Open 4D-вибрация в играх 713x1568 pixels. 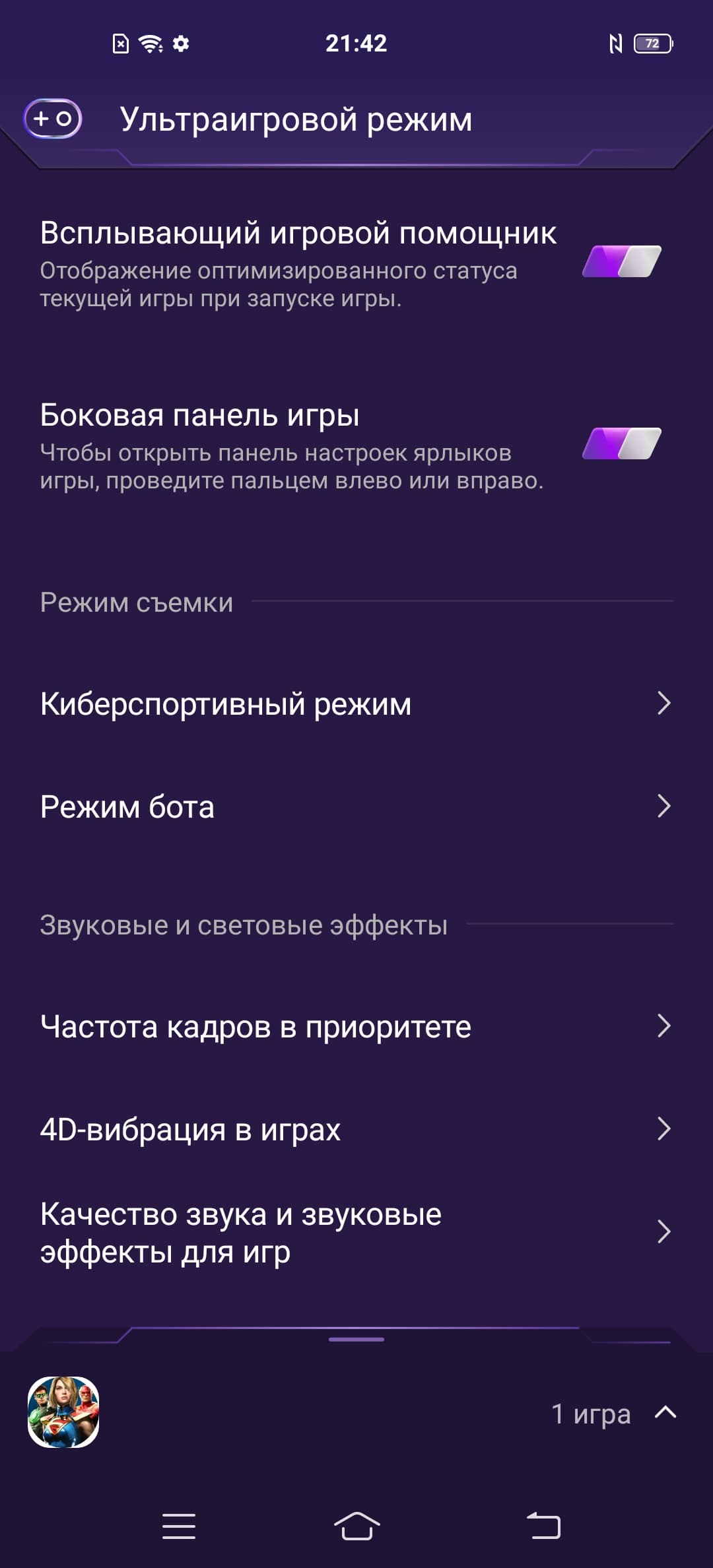[x=356, y=1129]
